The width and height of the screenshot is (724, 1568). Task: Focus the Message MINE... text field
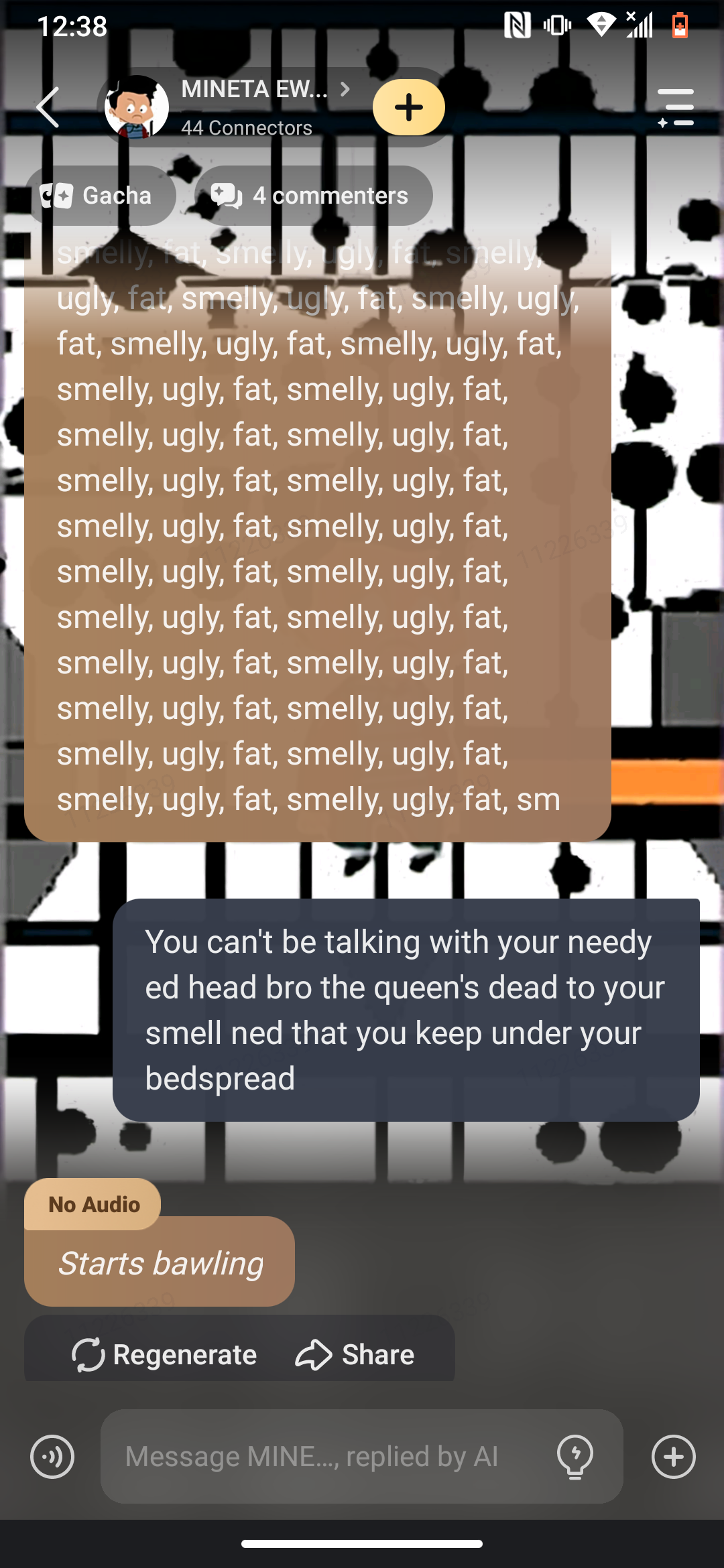click(322, 1456)
